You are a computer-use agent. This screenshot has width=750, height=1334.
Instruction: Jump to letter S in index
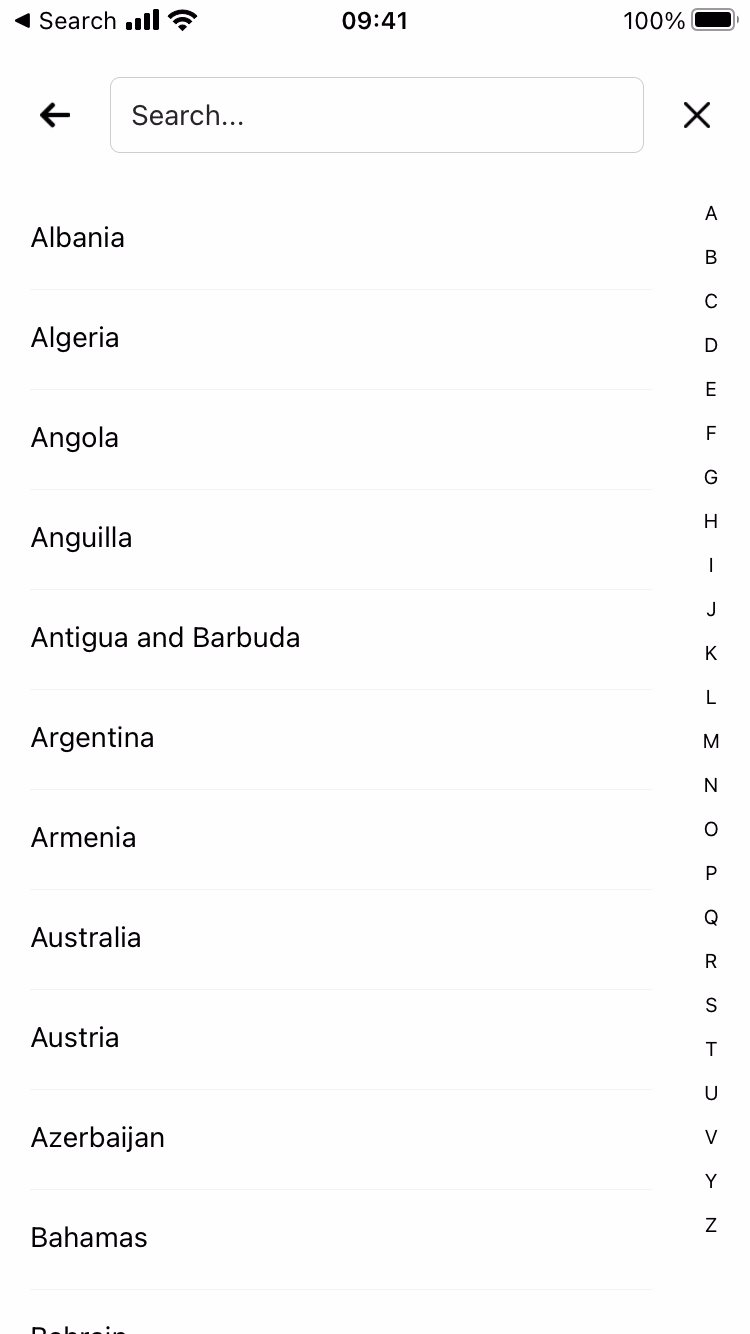coord(711,1005)
